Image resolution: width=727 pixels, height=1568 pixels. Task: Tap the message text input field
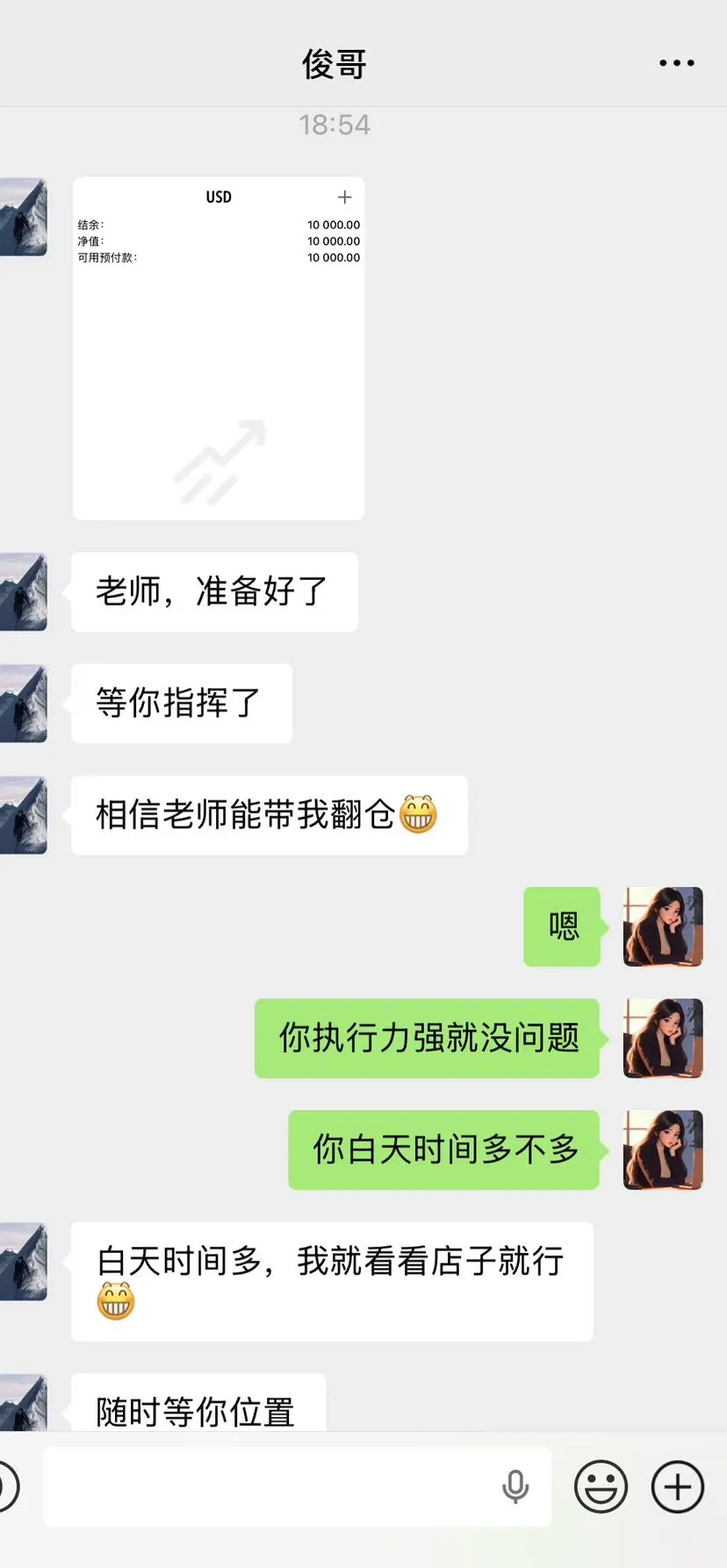click(298, 1486)
